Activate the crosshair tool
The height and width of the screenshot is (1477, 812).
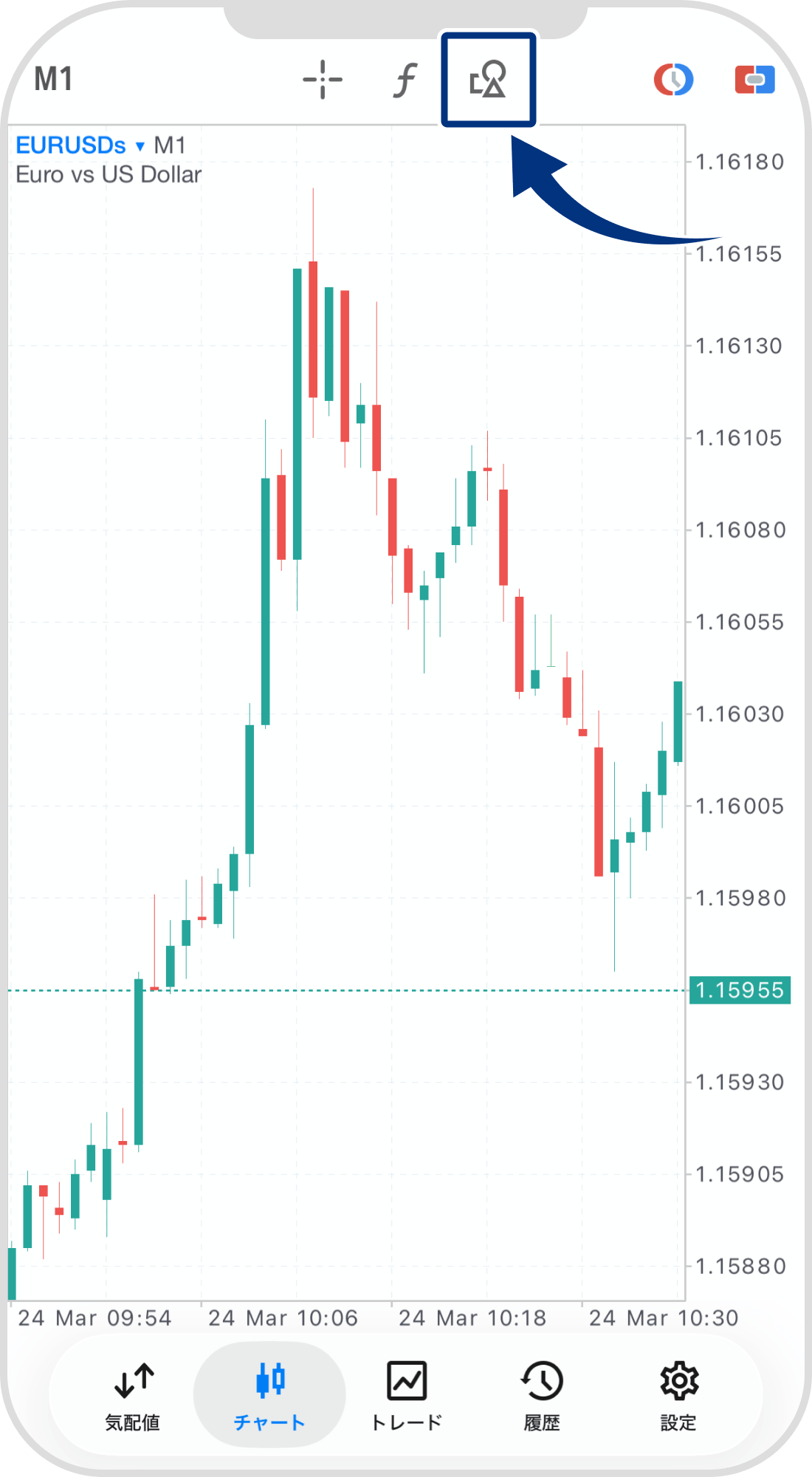(x=323, y=80)
